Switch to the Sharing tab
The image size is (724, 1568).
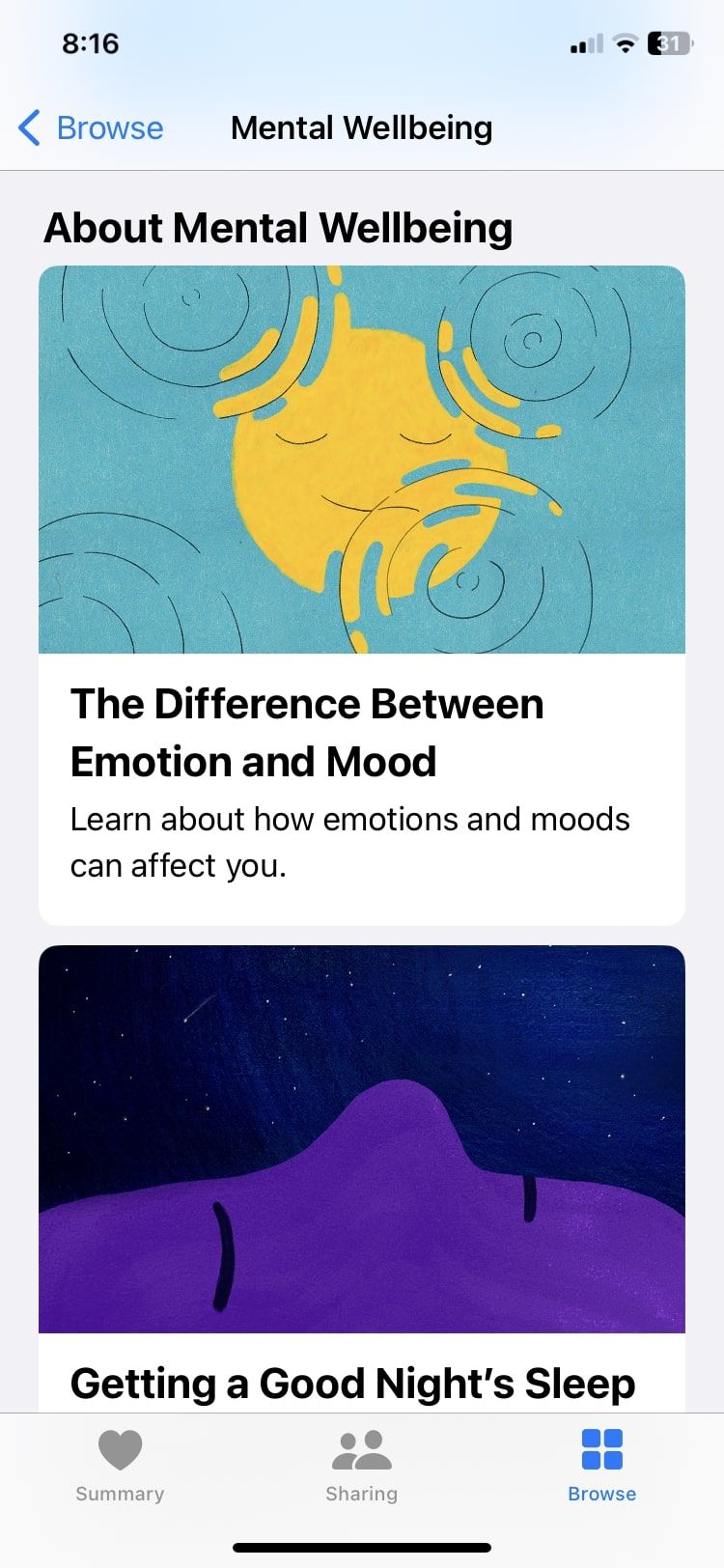coord(361,1468)
